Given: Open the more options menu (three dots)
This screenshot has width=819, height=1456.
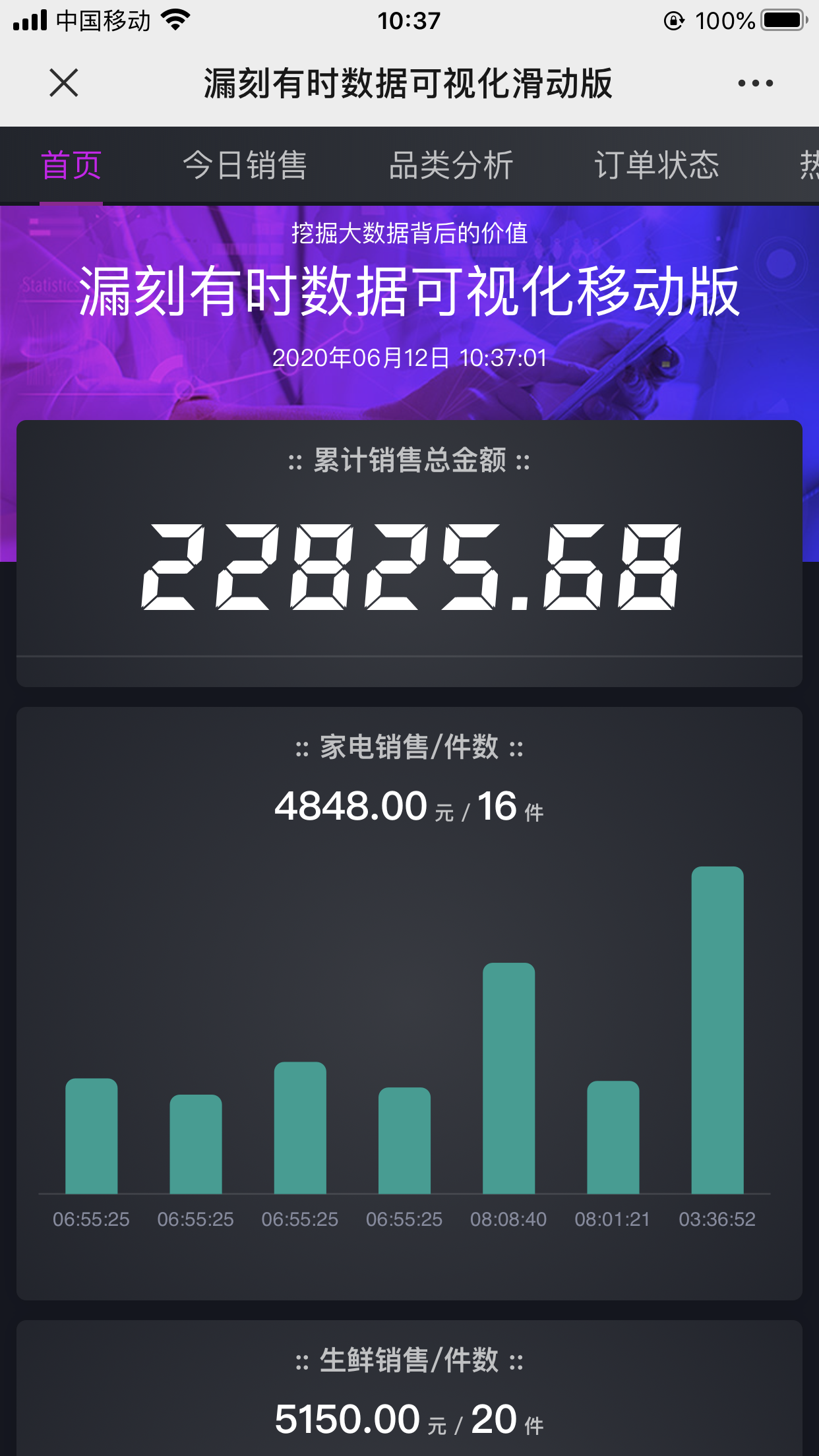Looking at the screenshot, I should tap(754, 83).
